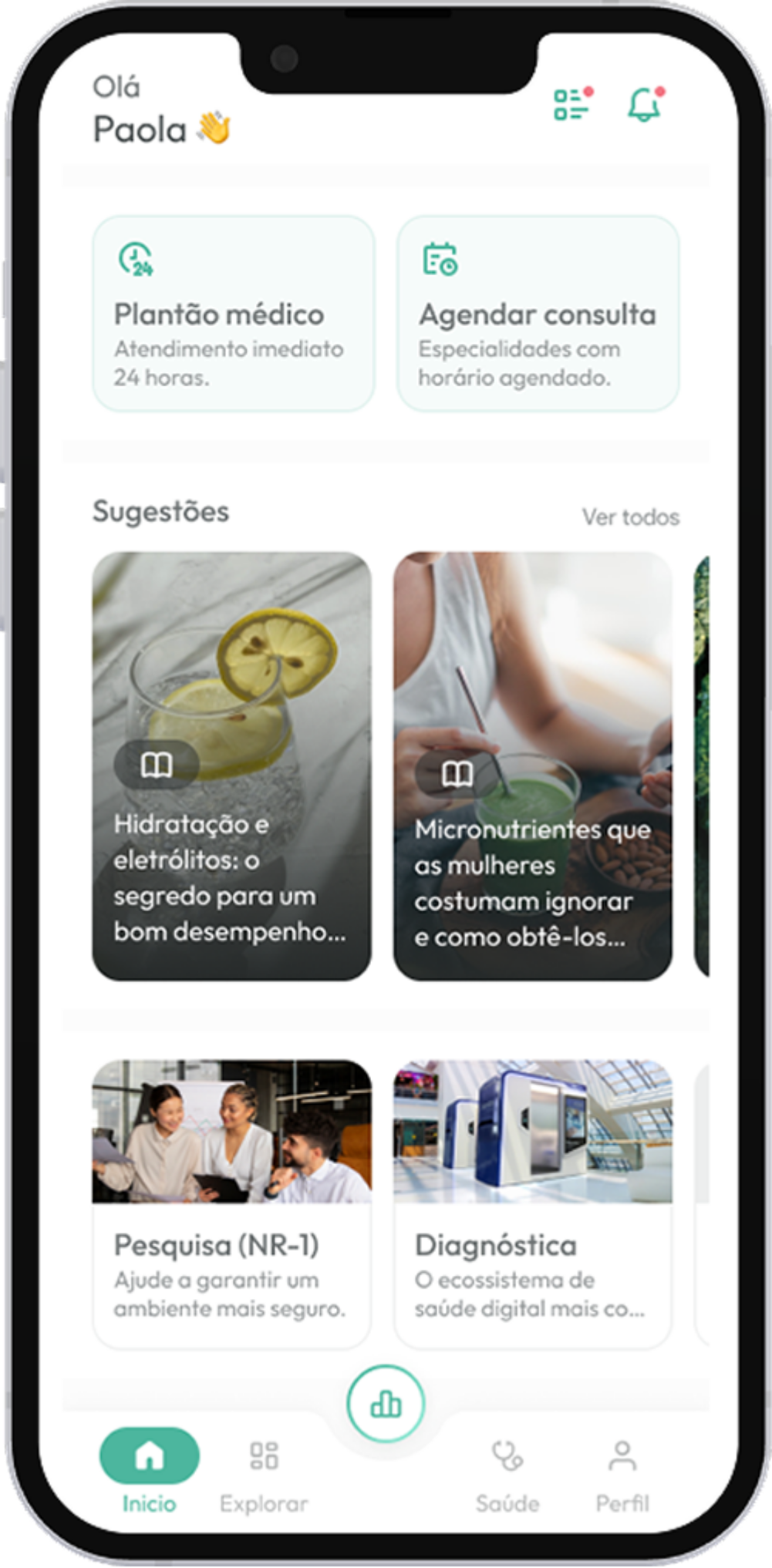Open the book icon on the hydration article
The width and height of the screenshot is (772, 1568).
[x=157, y=767]
